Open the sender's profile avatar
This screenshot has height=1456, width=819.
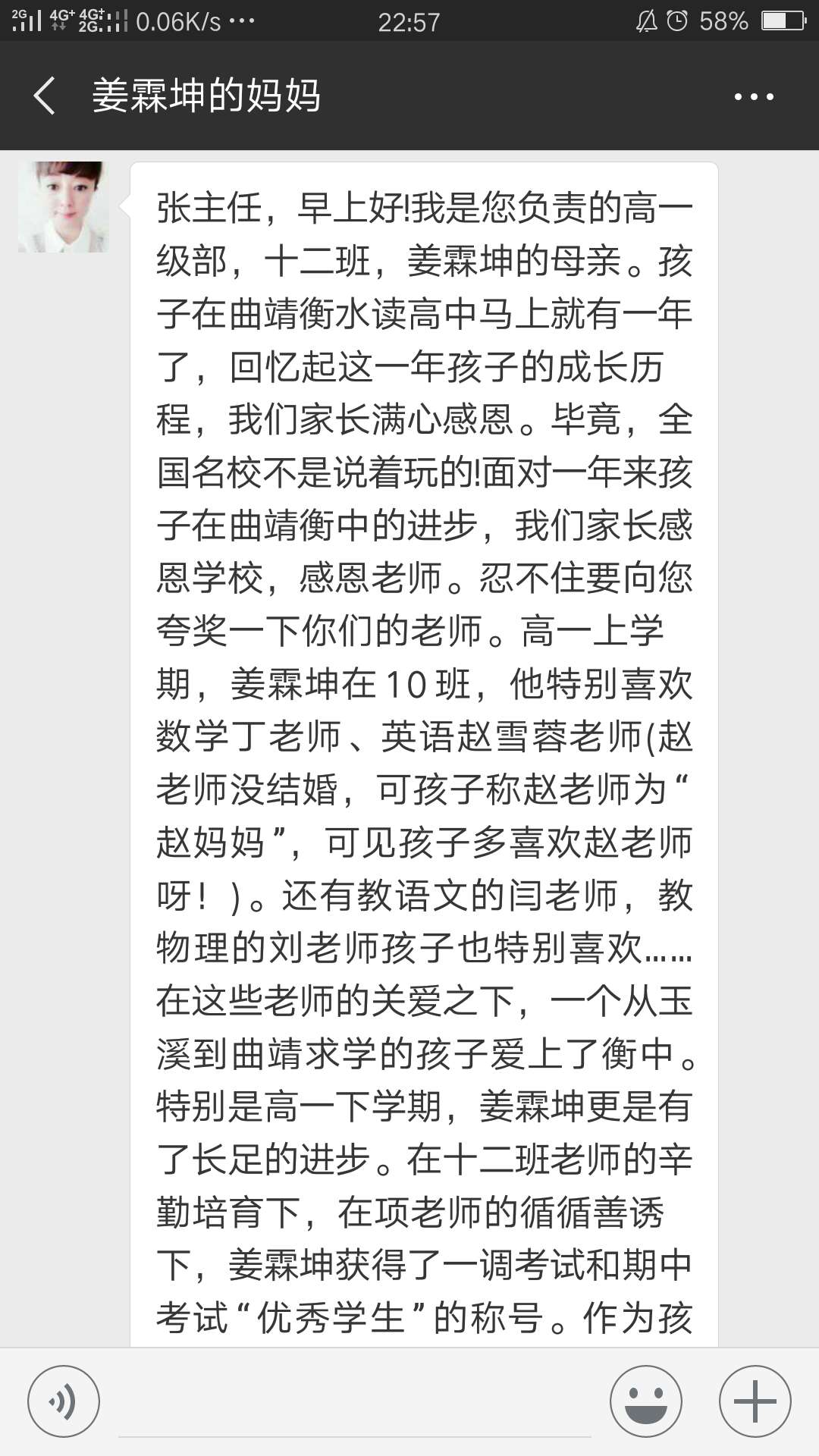pyautogui.click(x=64, y=207)
